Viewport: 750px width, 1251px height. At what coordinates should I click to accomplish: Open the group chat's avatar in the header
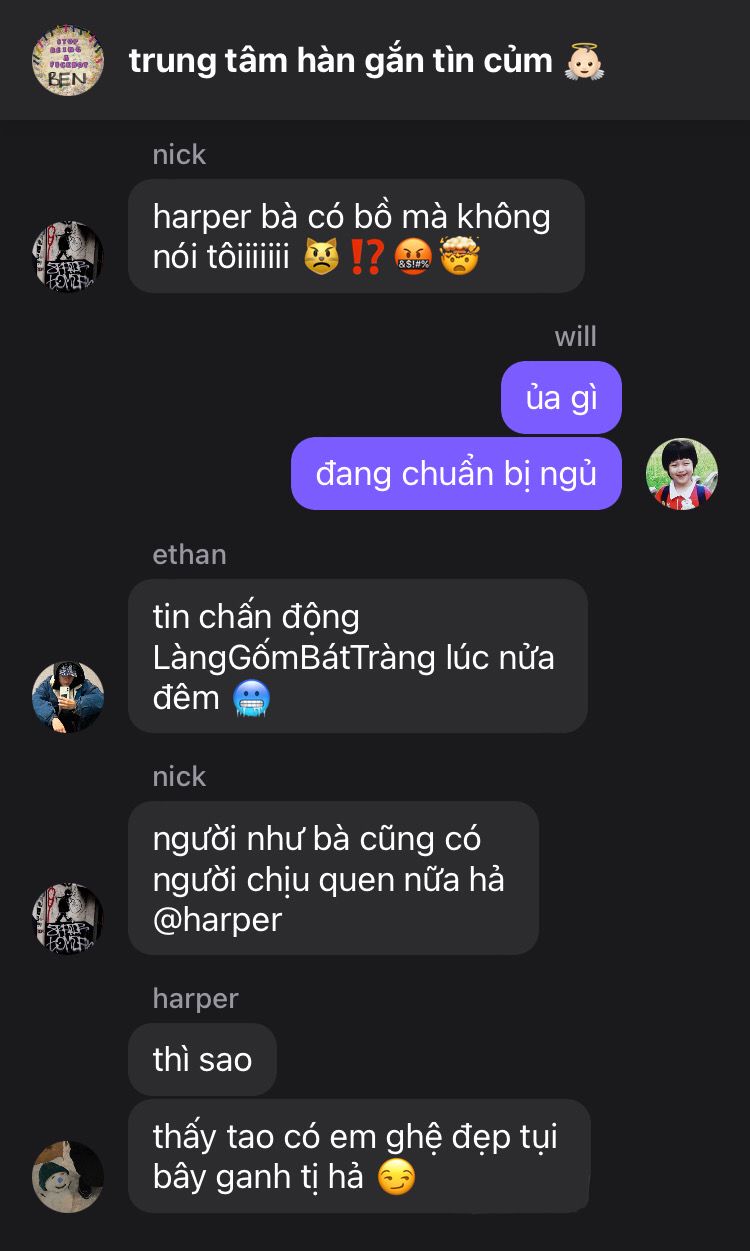click(x=68, y=61)
